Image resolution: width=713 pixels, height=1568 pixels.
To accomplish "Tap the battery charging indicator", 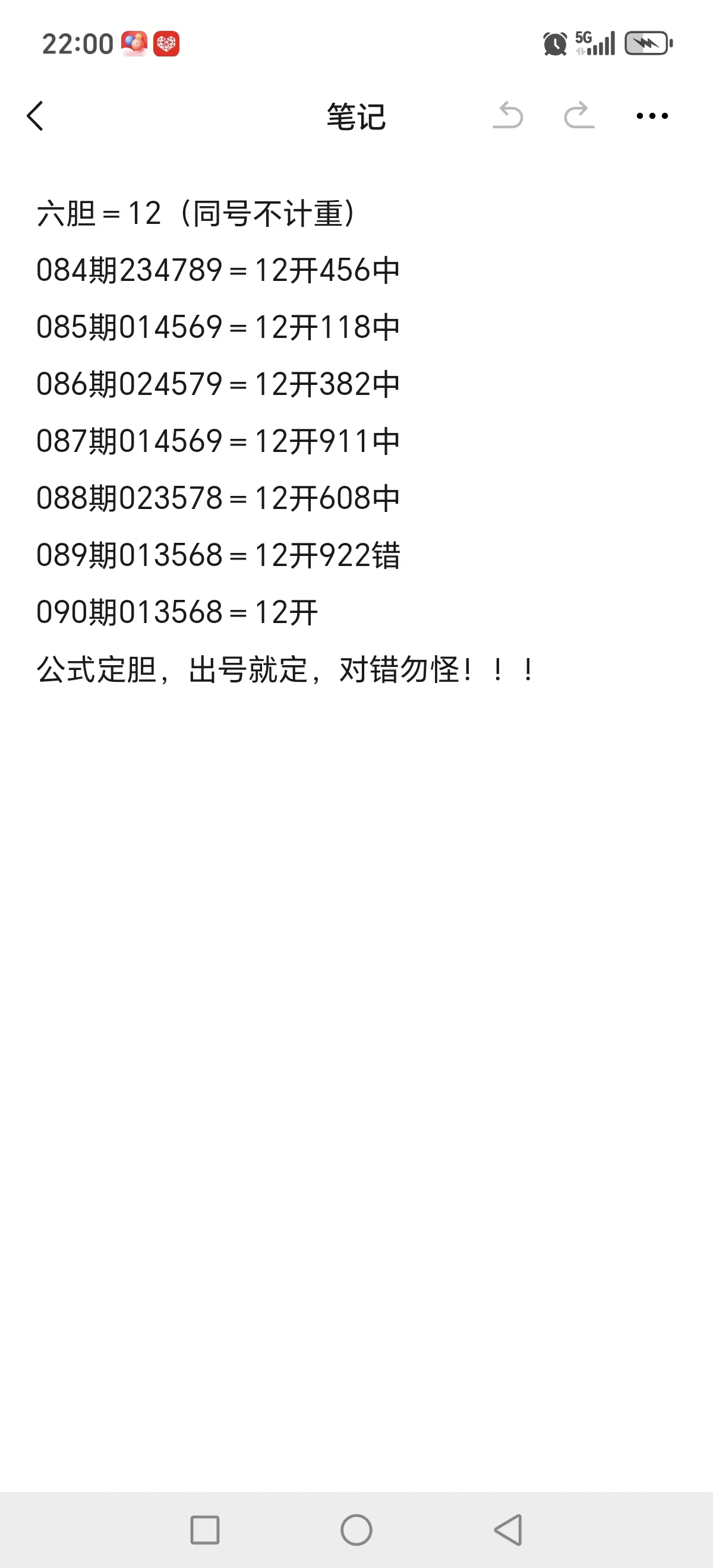I will 648,43.
